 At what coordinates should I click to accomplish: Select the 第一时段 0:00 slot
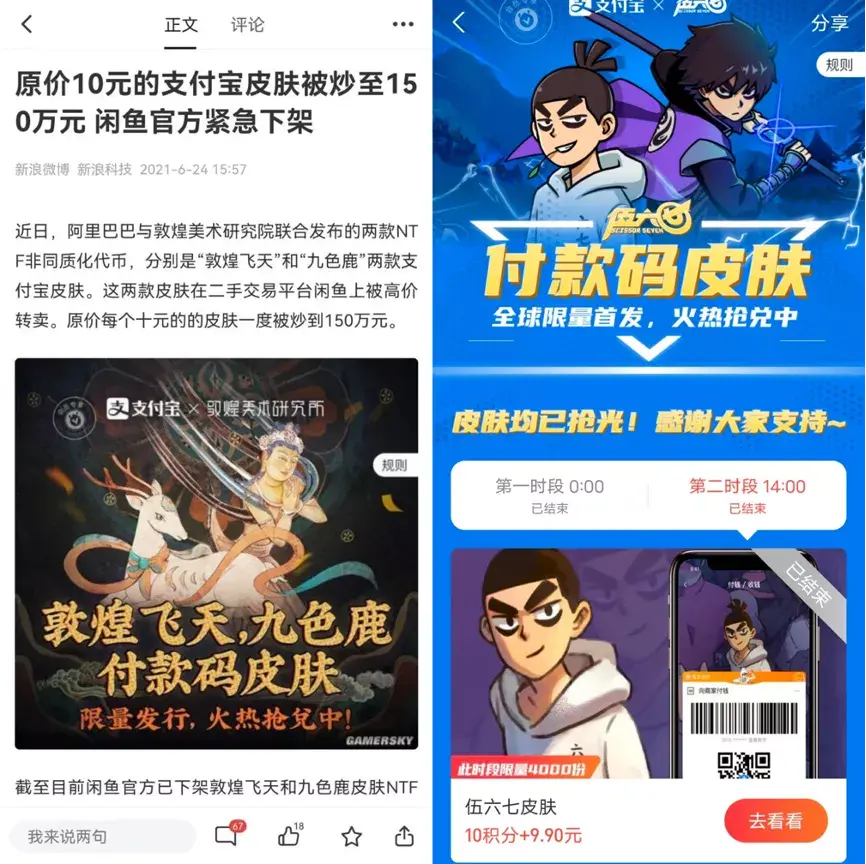tap(550, 495)
